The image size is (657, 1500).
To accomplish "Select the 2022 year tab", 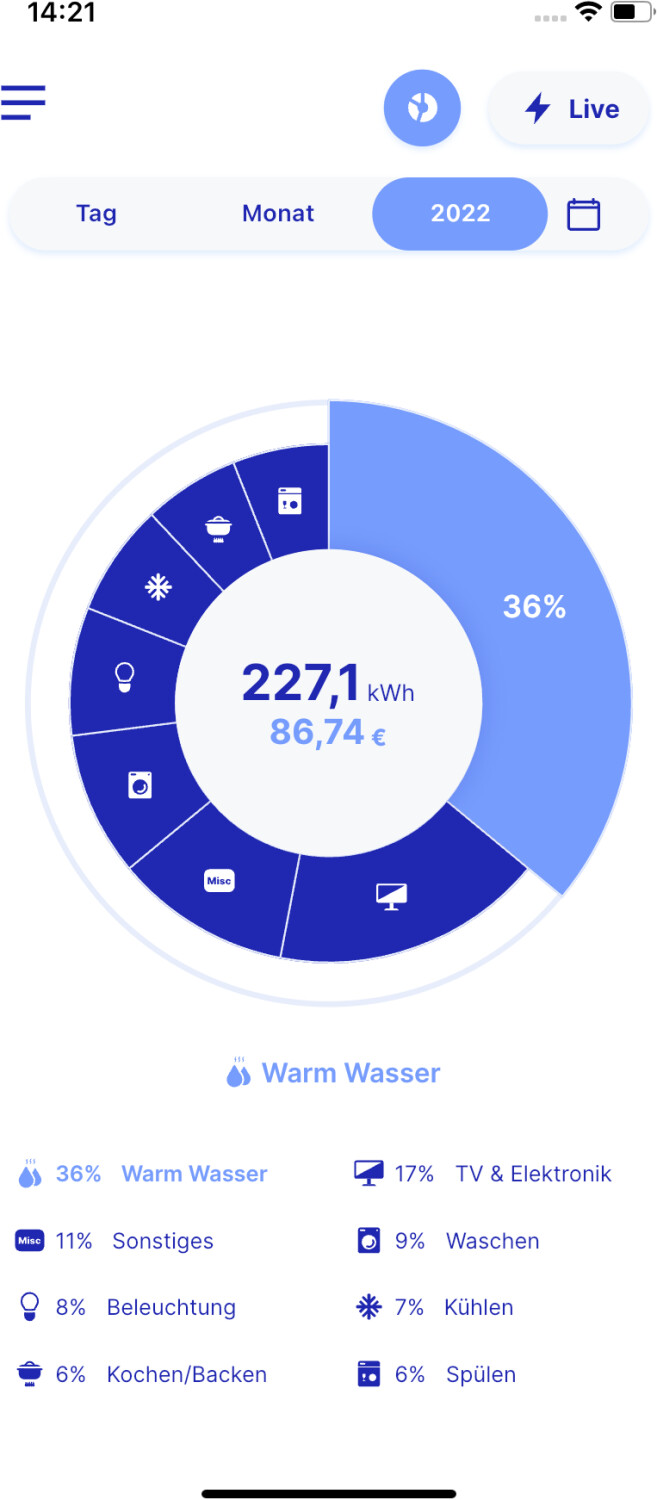I will (460, 214).
